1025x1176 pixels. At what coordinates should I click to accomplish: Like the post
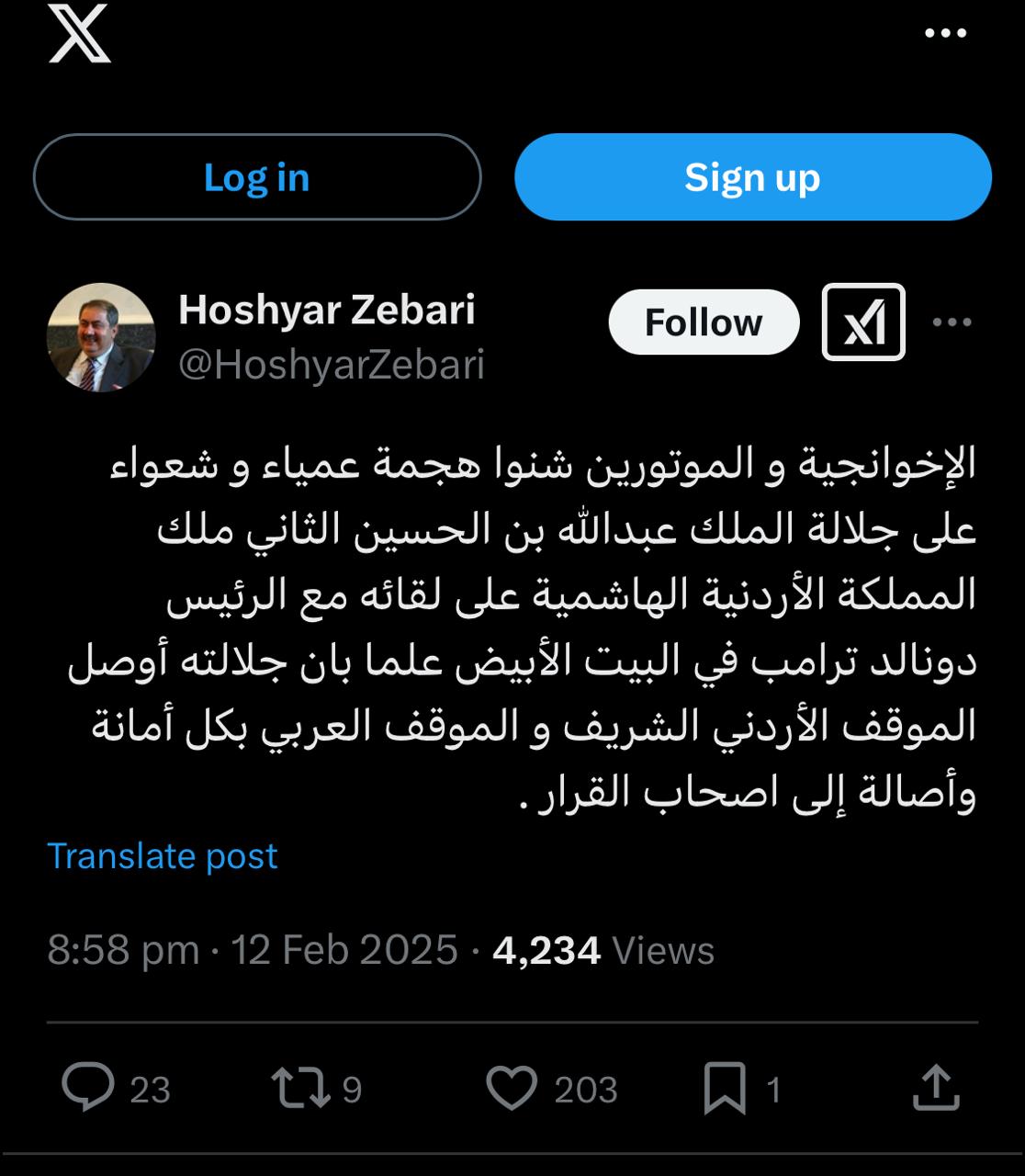point(512,1089)
